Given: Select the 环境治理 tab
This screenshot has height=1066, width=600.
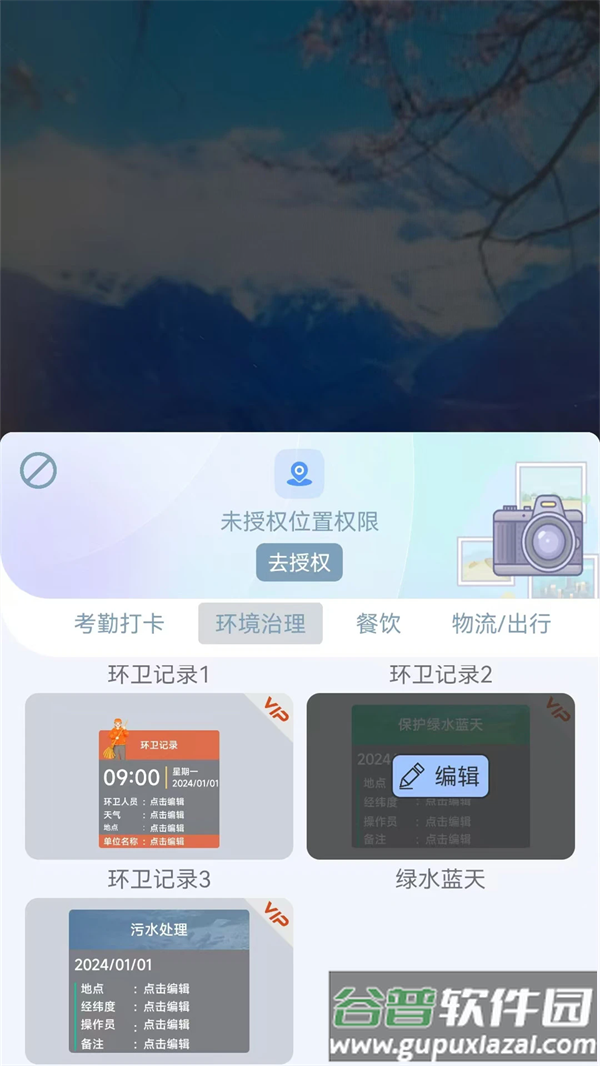Looking at the screenshot, I should [x=260, y=624].
